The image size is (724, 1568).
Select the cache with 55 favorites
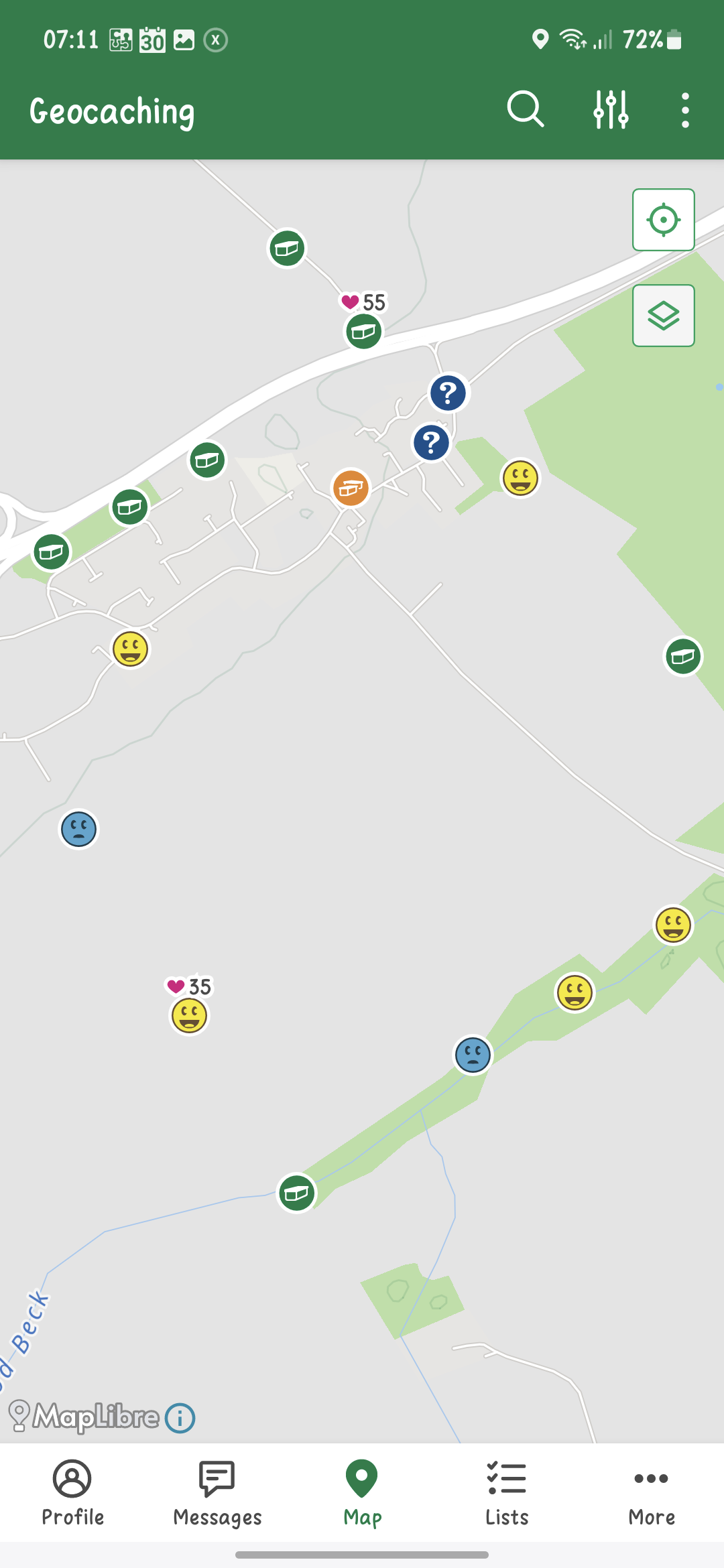363,331
